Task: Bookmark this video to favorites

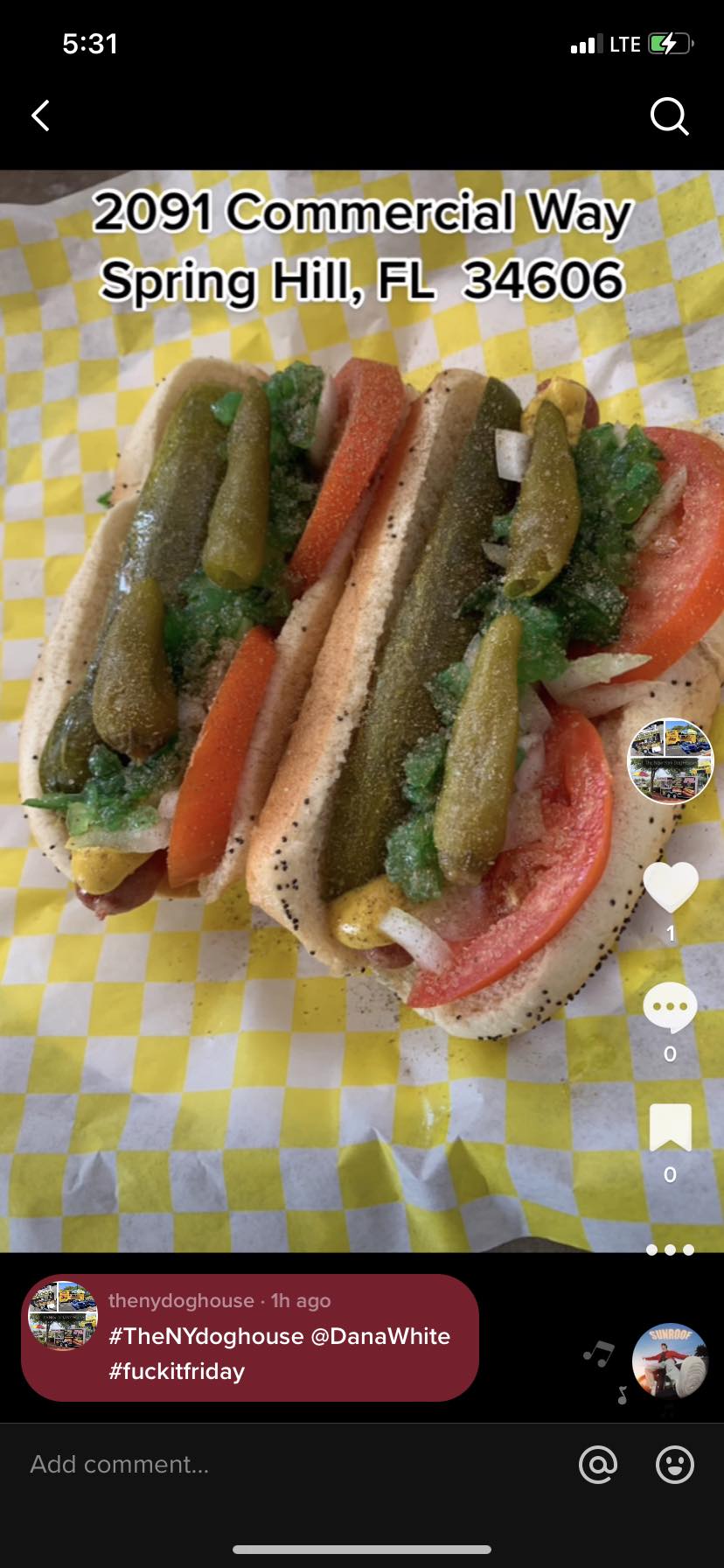Action: [x=671, y=1127]
